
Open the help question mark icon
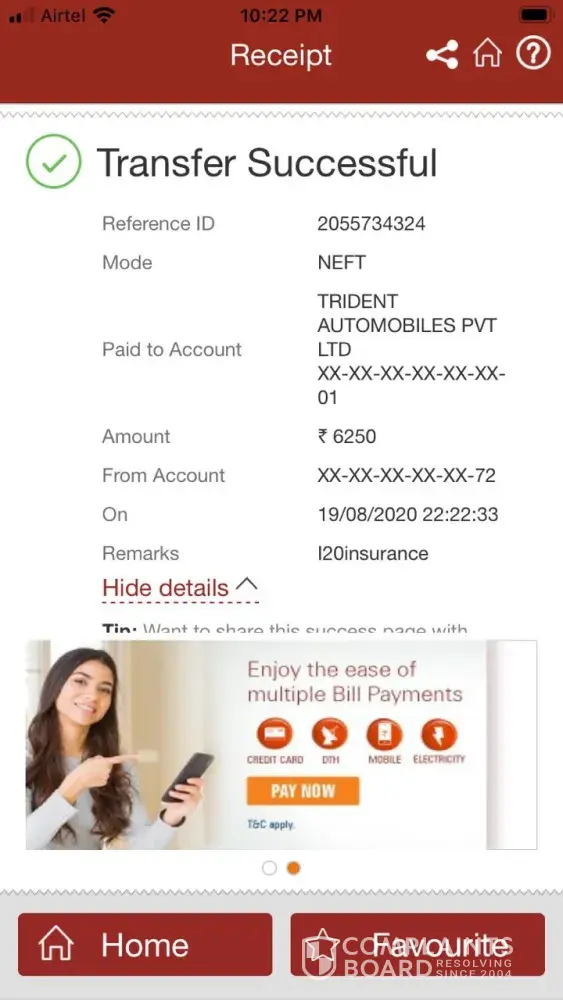(x=532, y=54)
